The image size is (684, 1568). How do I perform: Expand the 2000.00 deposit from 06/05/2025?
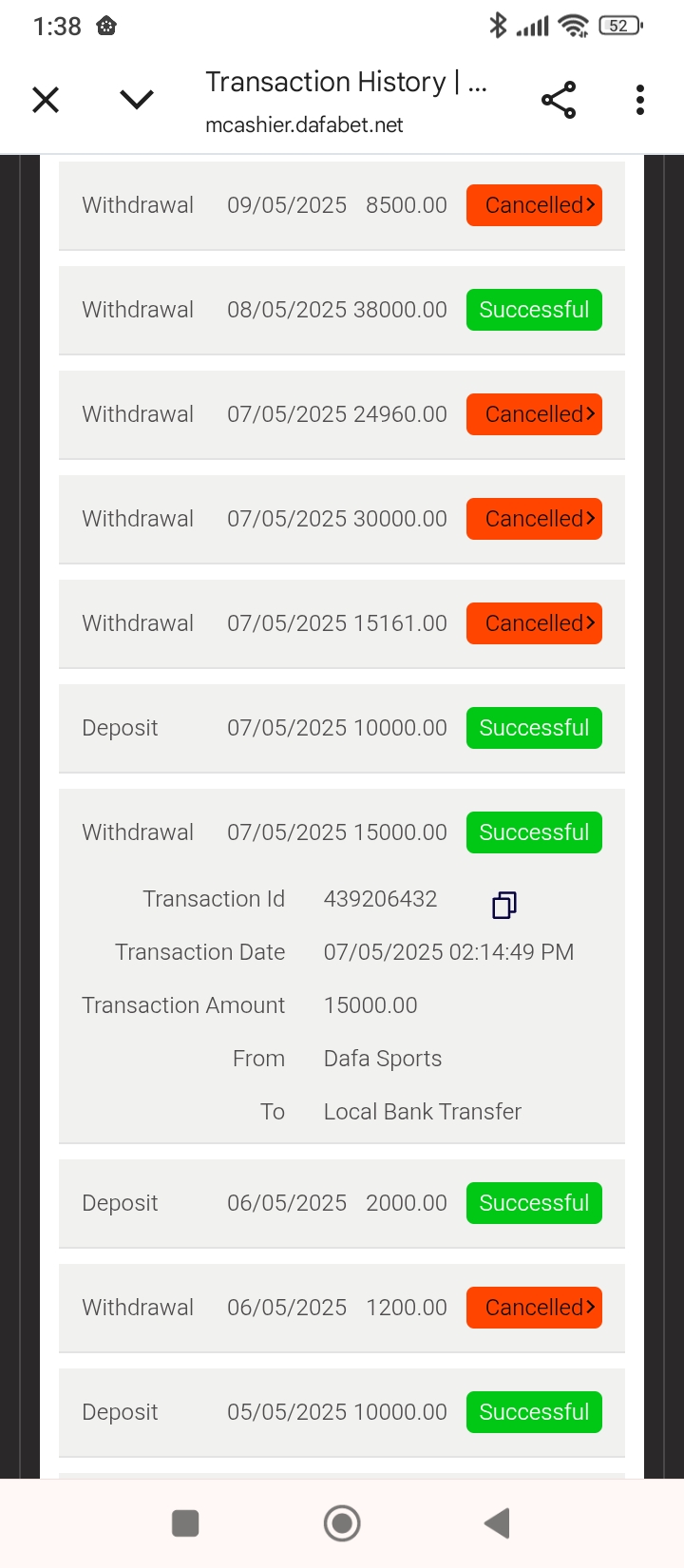point(342,1203)
